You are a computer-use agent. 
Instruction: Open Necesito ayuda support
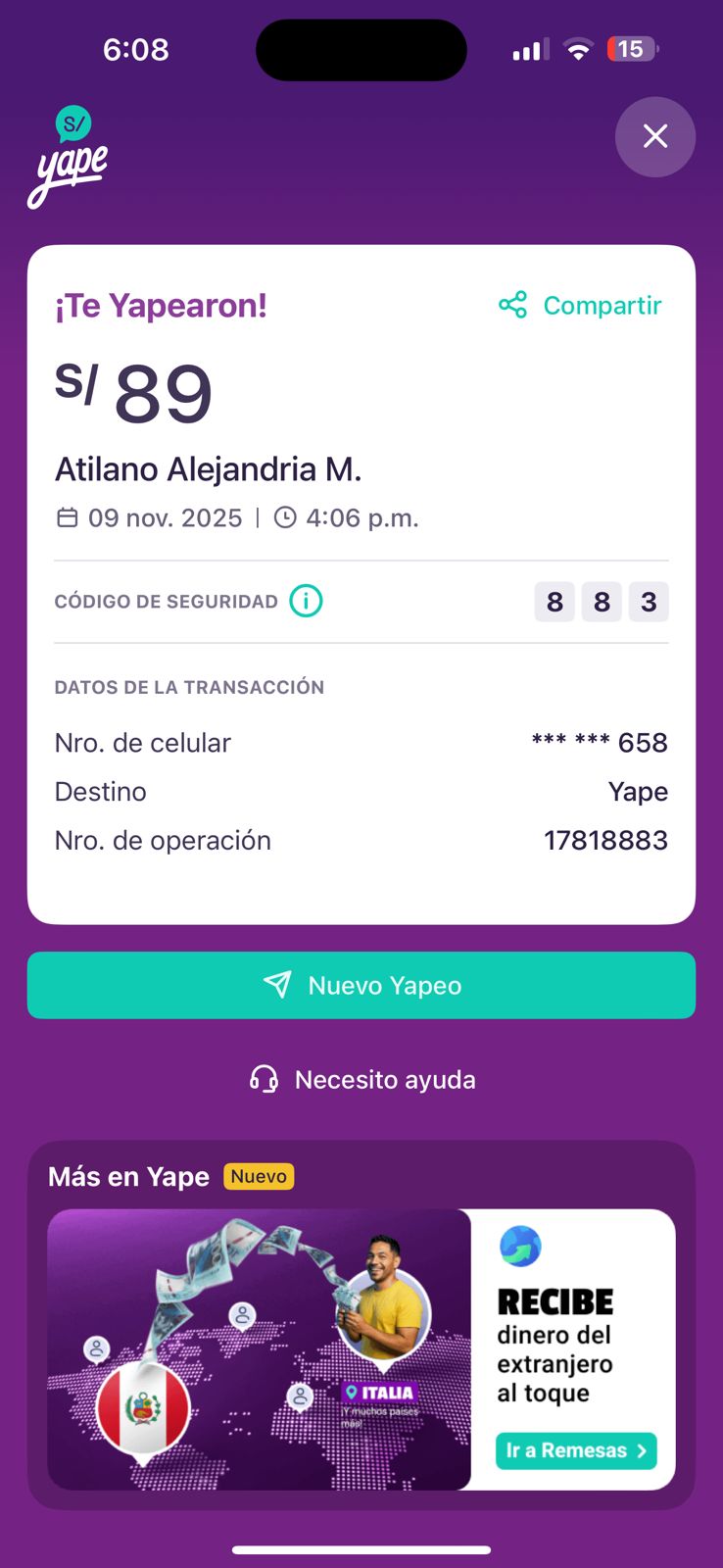[x=361, y=1079]
